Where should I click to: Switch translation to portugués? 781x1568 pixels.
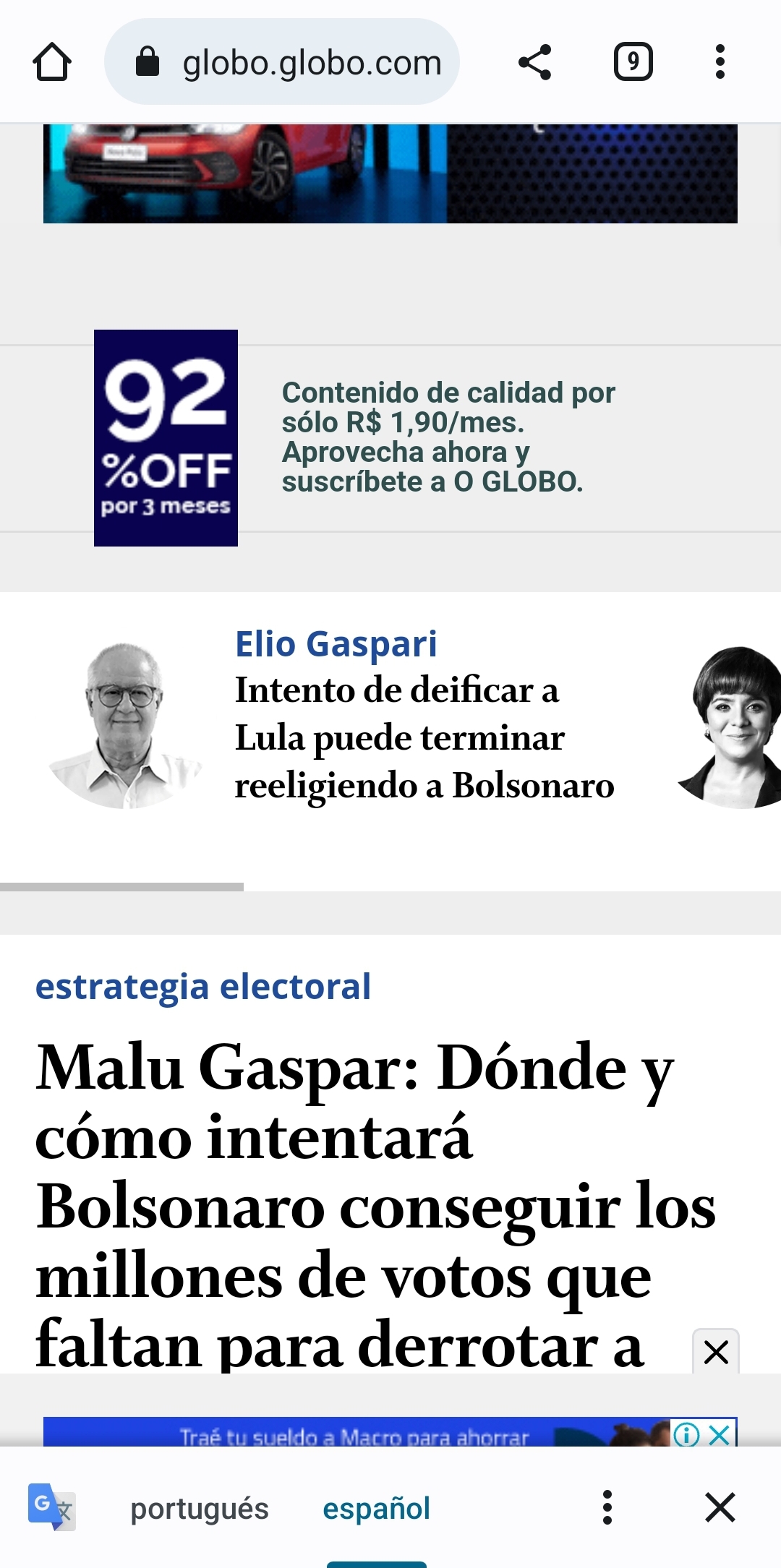pos(199,1509)
